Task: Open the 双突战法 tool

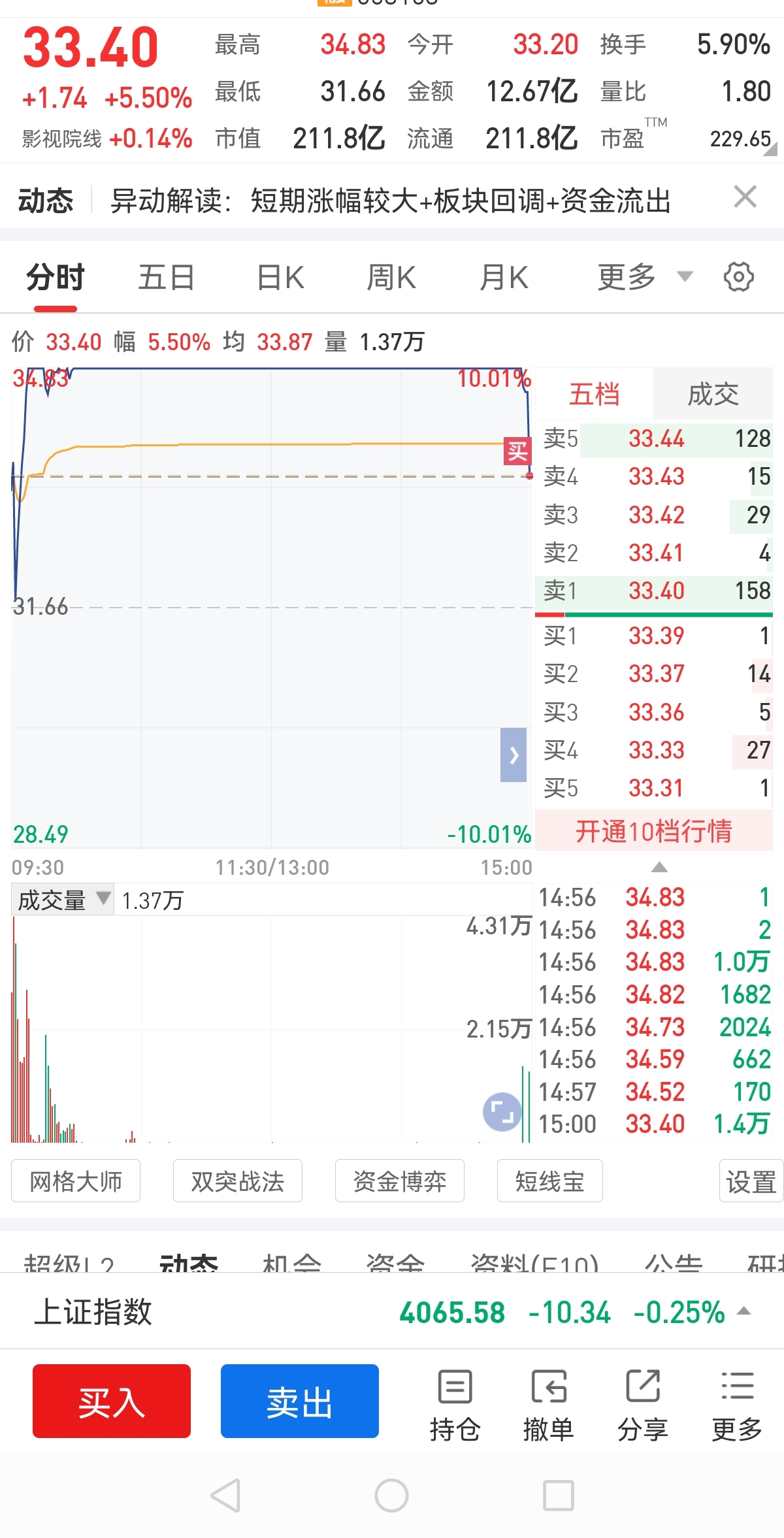Action: 238,1181
